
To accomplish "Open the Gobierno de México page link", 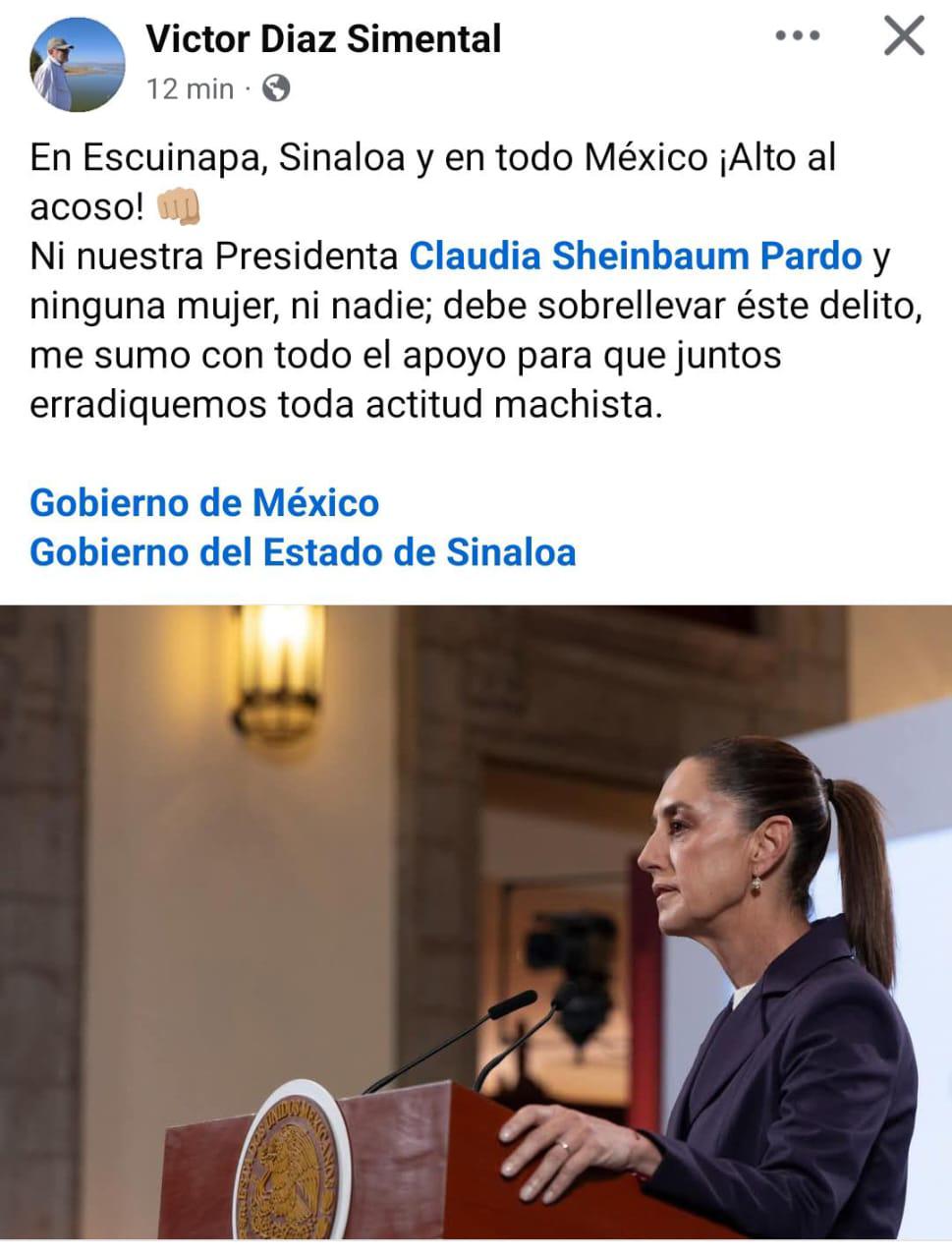I will click(204, 503).
